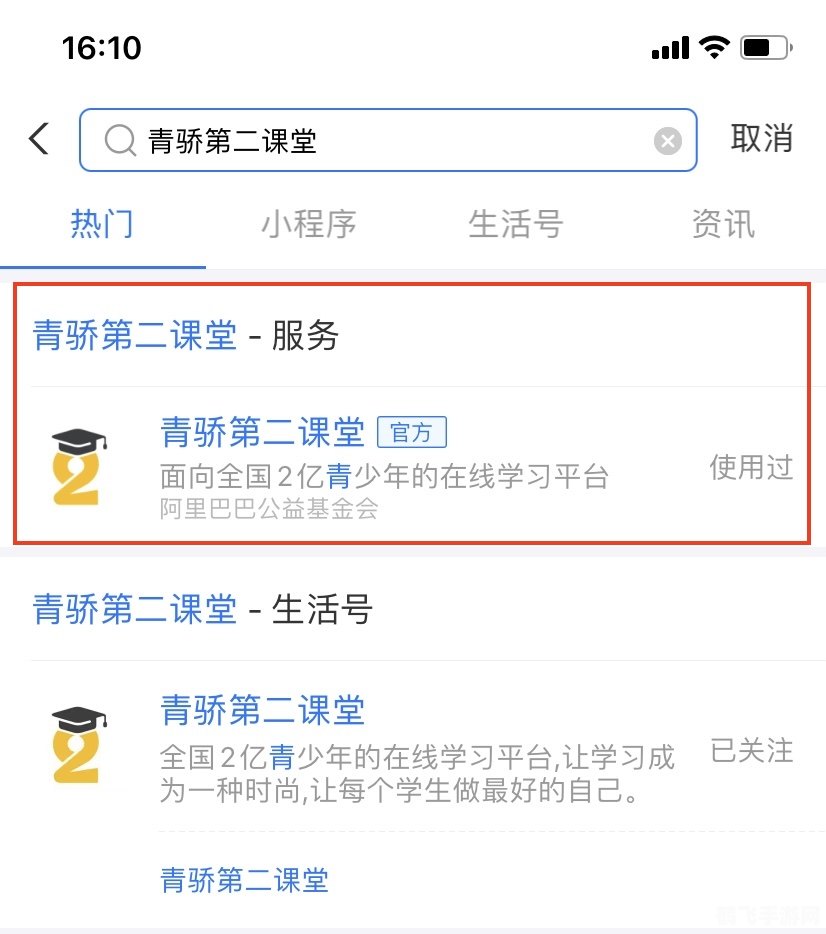The width and height of the screenshot is (826, 934).
Task: Tap the cellular signal indicator in status bar
Action: pos(668,46)
